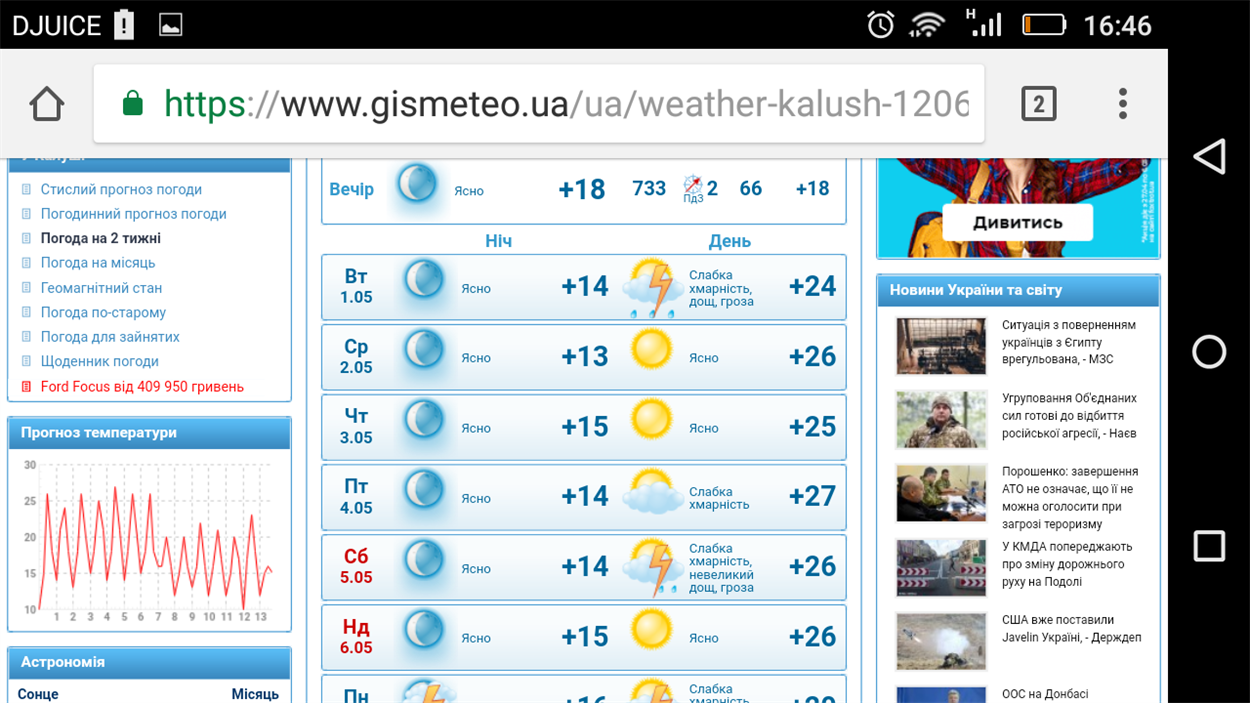Open КМДА news about руху на Подолі
Image resolution: width=1250 pixels, height=703 pixels.
[x=1066, y=564]
